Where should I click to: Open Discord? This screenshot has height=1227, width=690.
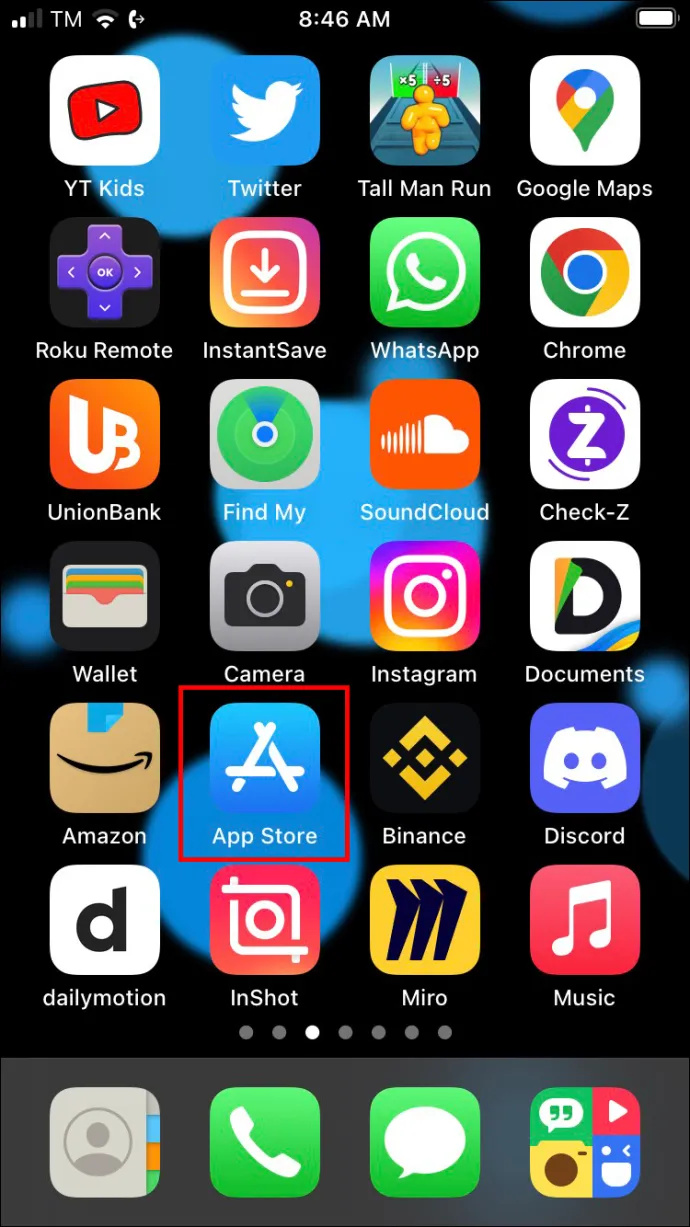point(585,757)
